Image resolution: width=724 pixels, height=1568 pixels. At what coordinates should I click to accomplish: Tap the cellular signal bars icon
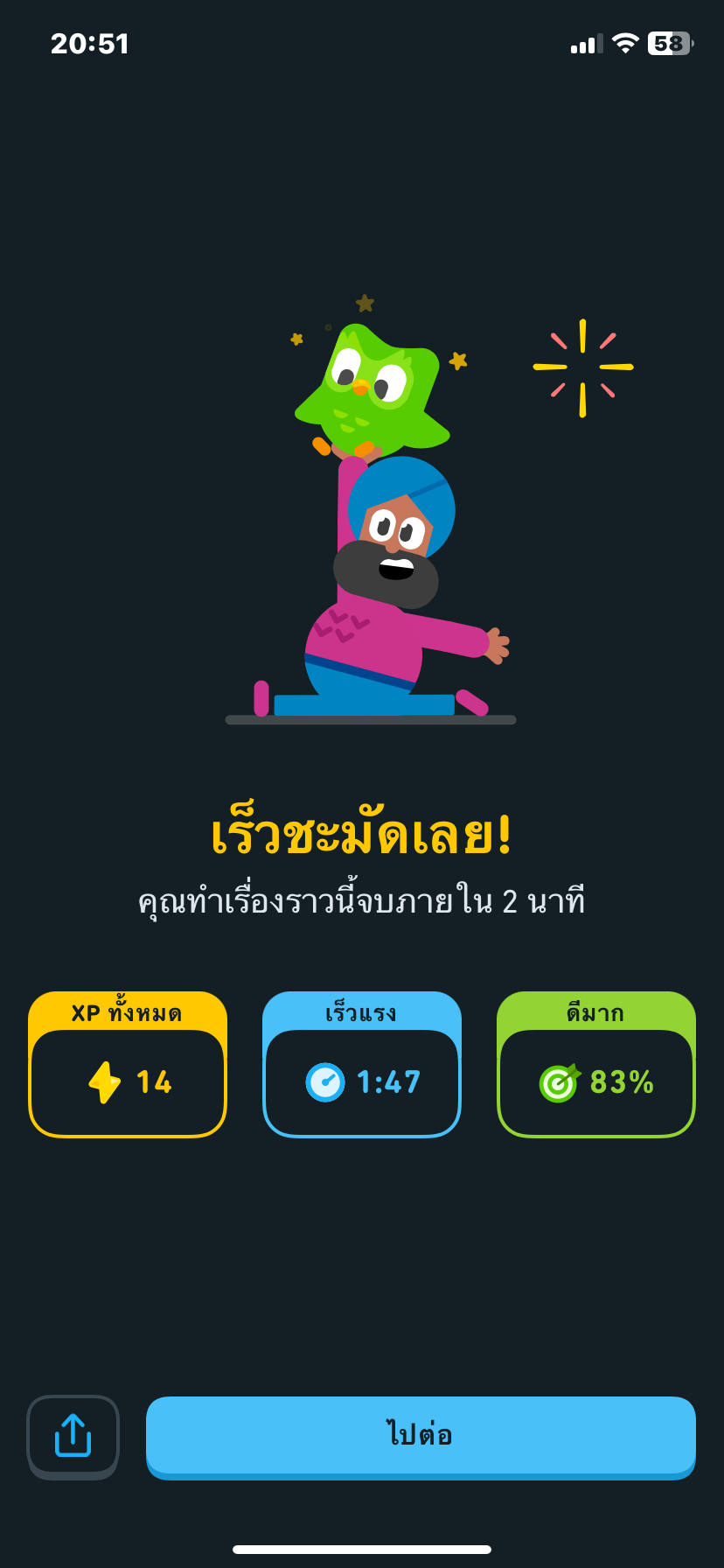[586, 42]
